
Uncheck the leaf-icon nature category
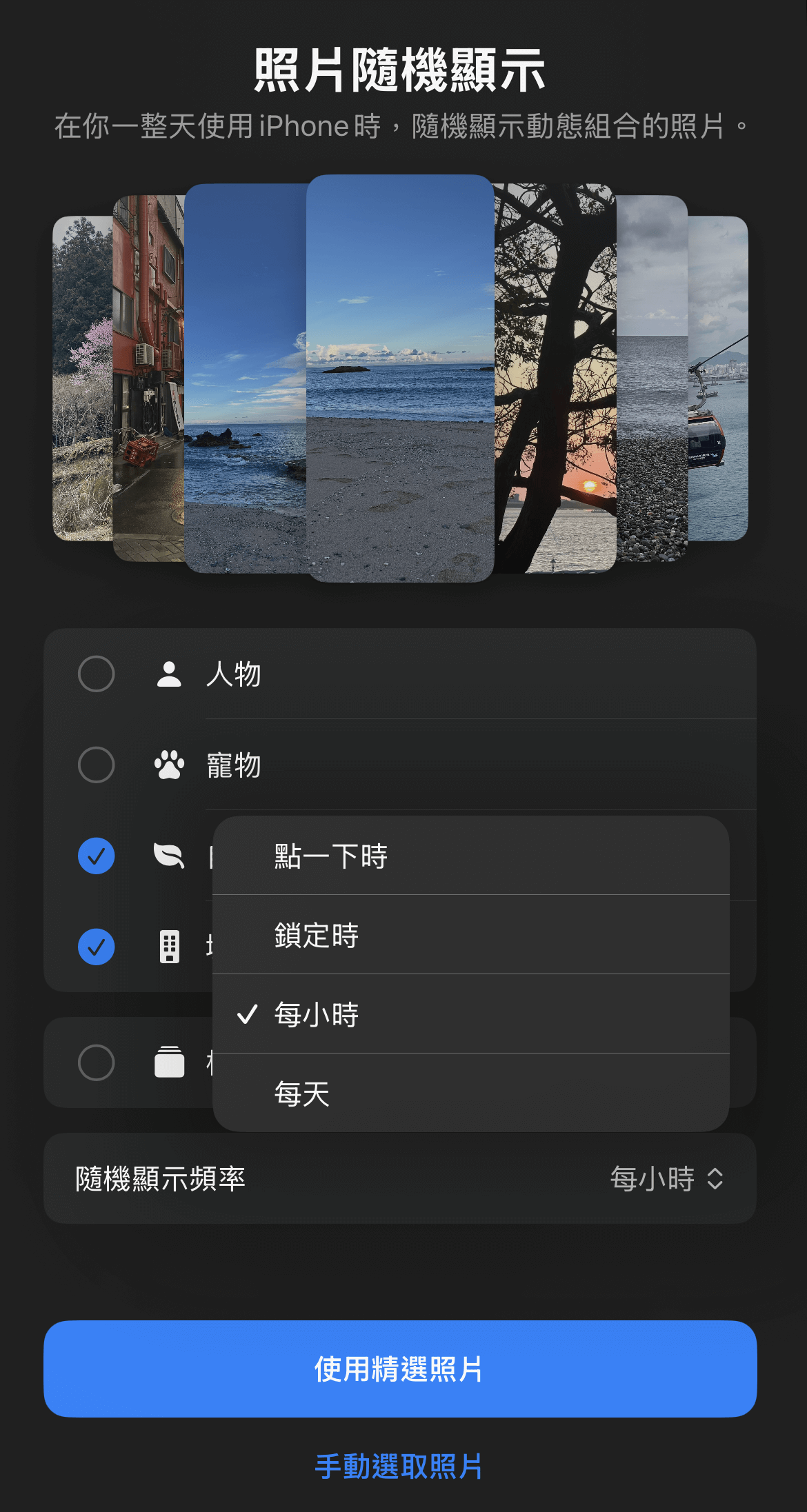click(97, 856)
